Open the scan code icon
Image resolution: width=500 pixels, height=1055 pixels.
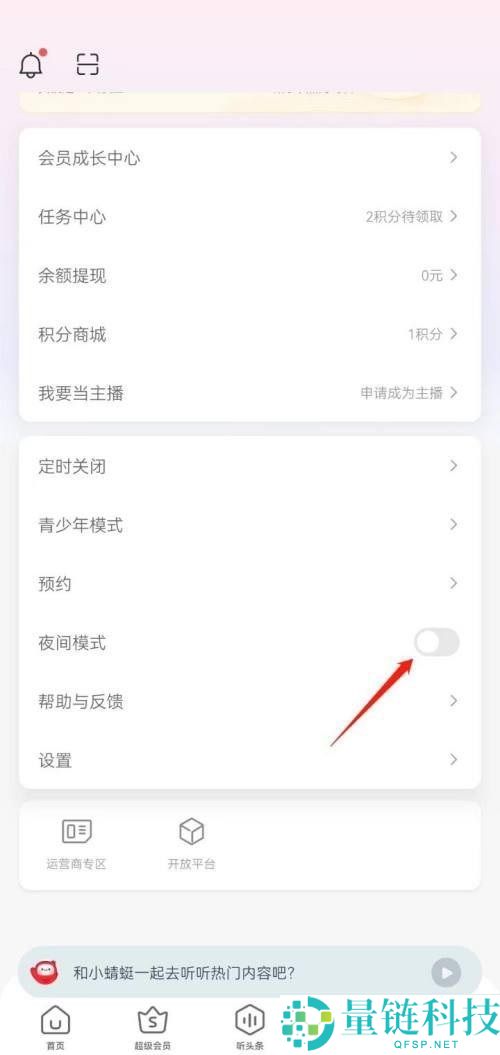[x=87, y=65]
